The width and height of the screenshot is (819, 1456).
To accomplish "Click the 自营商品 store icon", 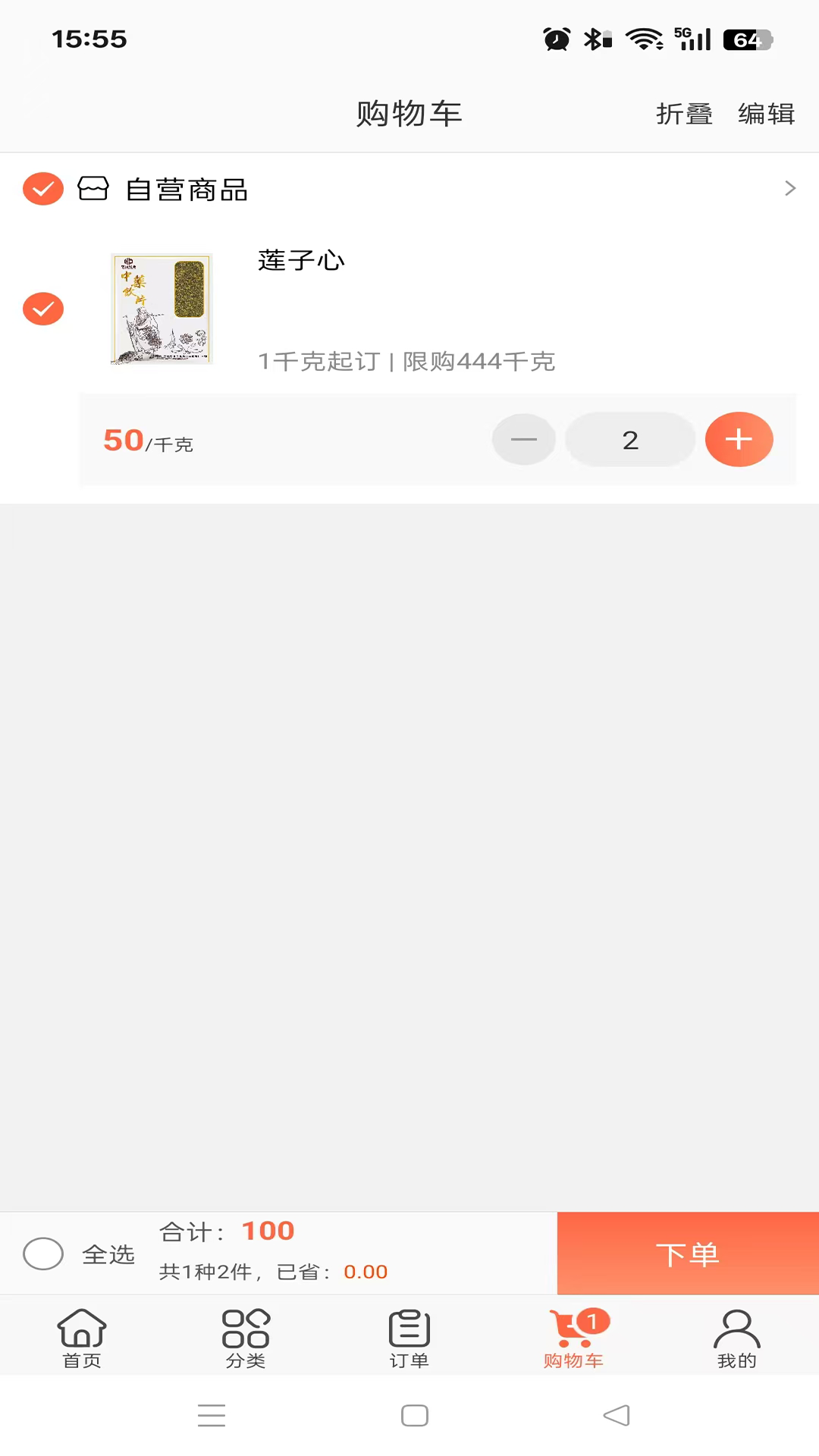I will [x=93, y=190].
